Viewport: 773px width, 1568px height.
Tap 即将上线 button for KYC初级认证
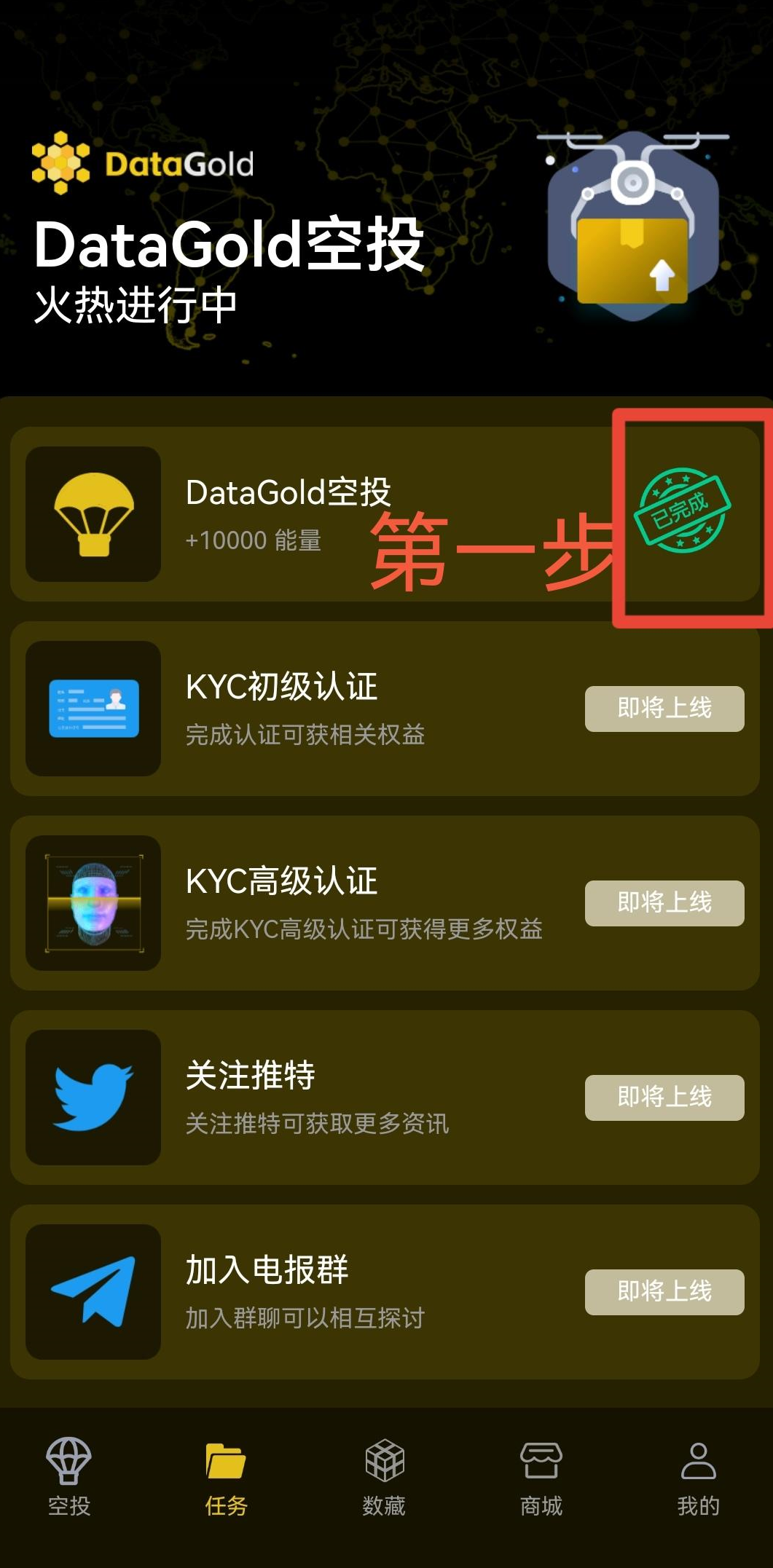pos(664,708)
